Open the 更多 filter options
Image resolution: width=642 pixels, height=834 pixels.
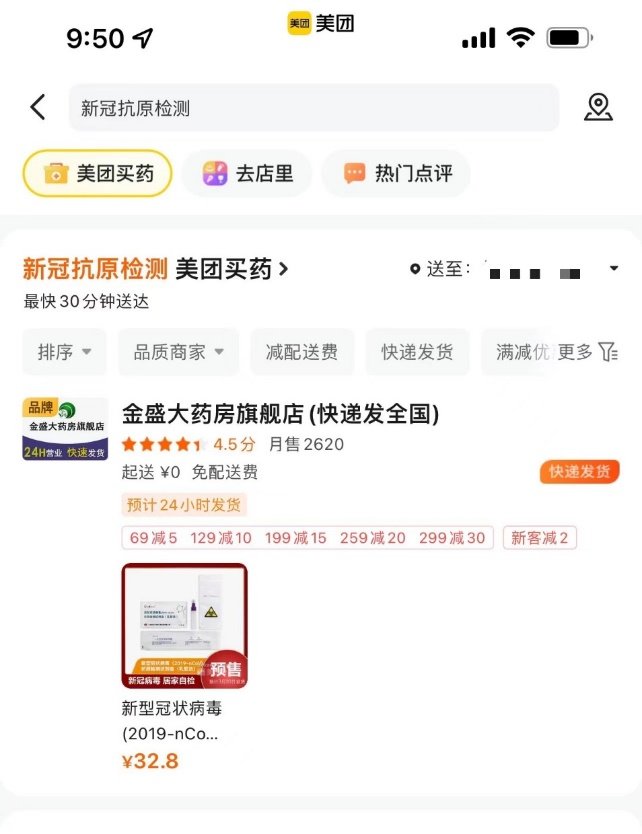pos(588,352)
